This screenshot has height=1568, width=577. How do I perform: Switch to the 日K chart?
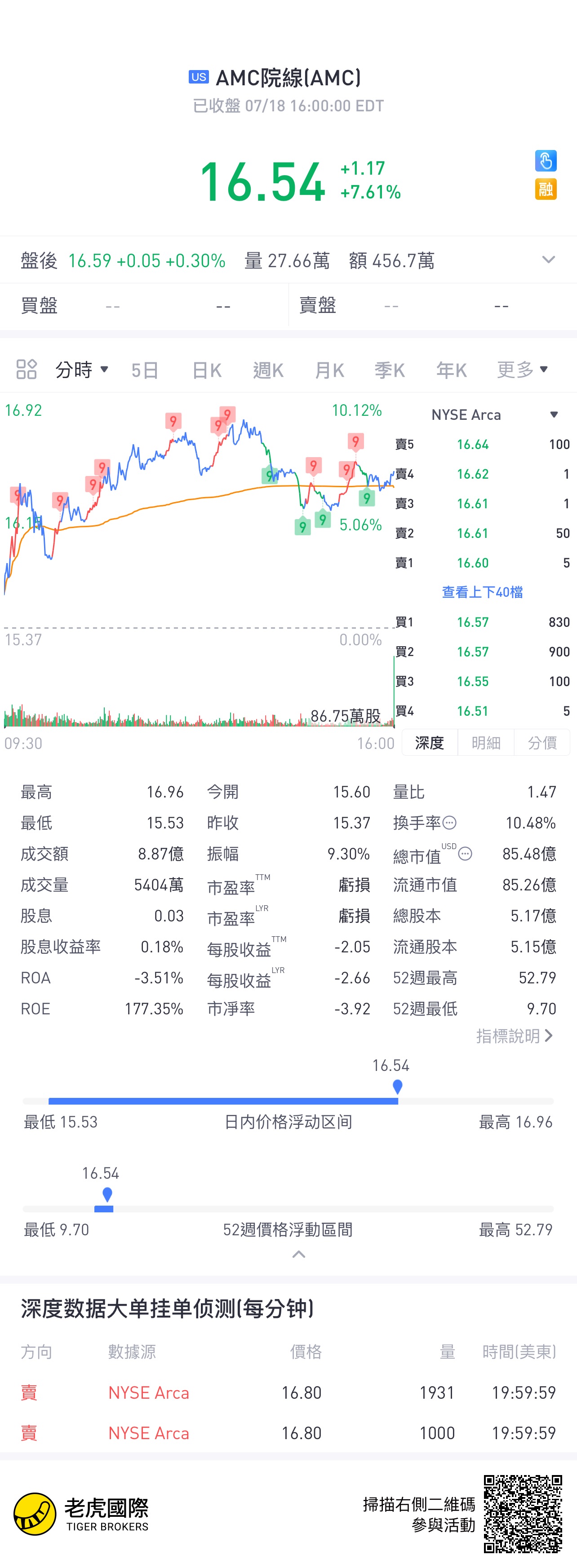tap(207, 370)
